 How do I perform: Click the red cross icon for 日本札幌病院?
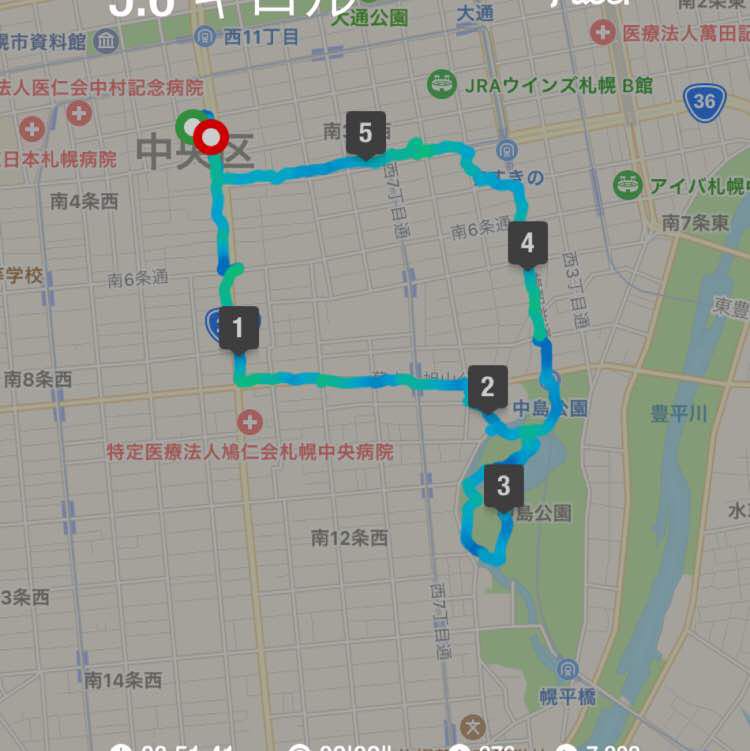[31, 130]
